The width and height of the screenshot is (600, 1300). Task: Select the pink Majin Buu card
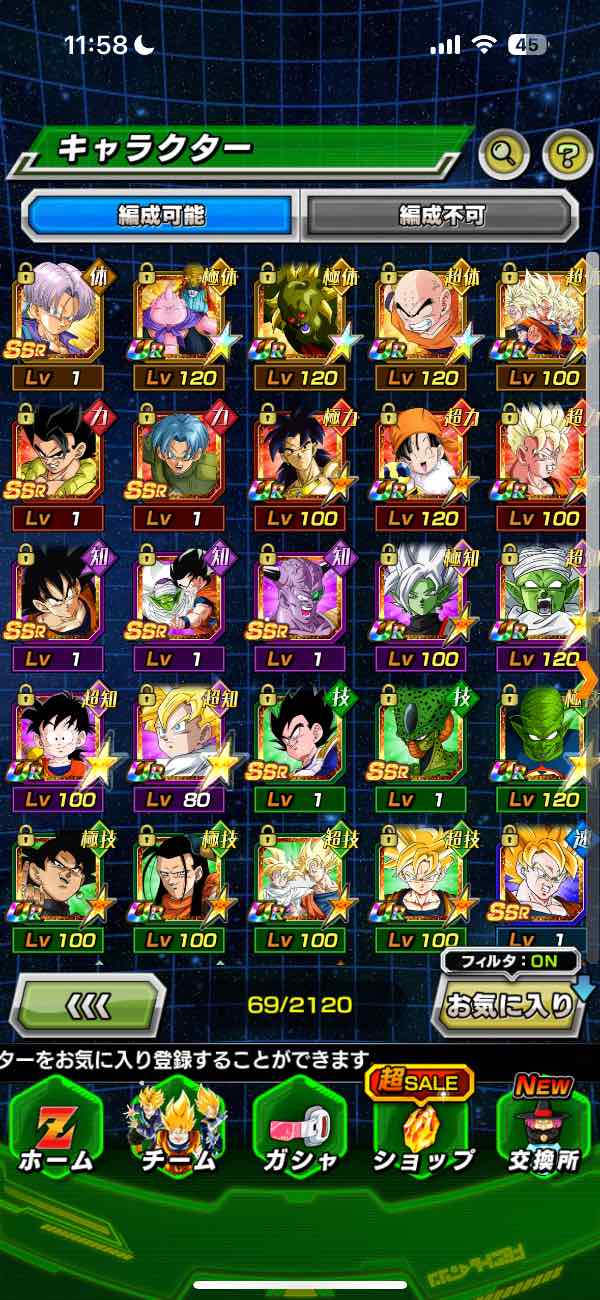179,322
